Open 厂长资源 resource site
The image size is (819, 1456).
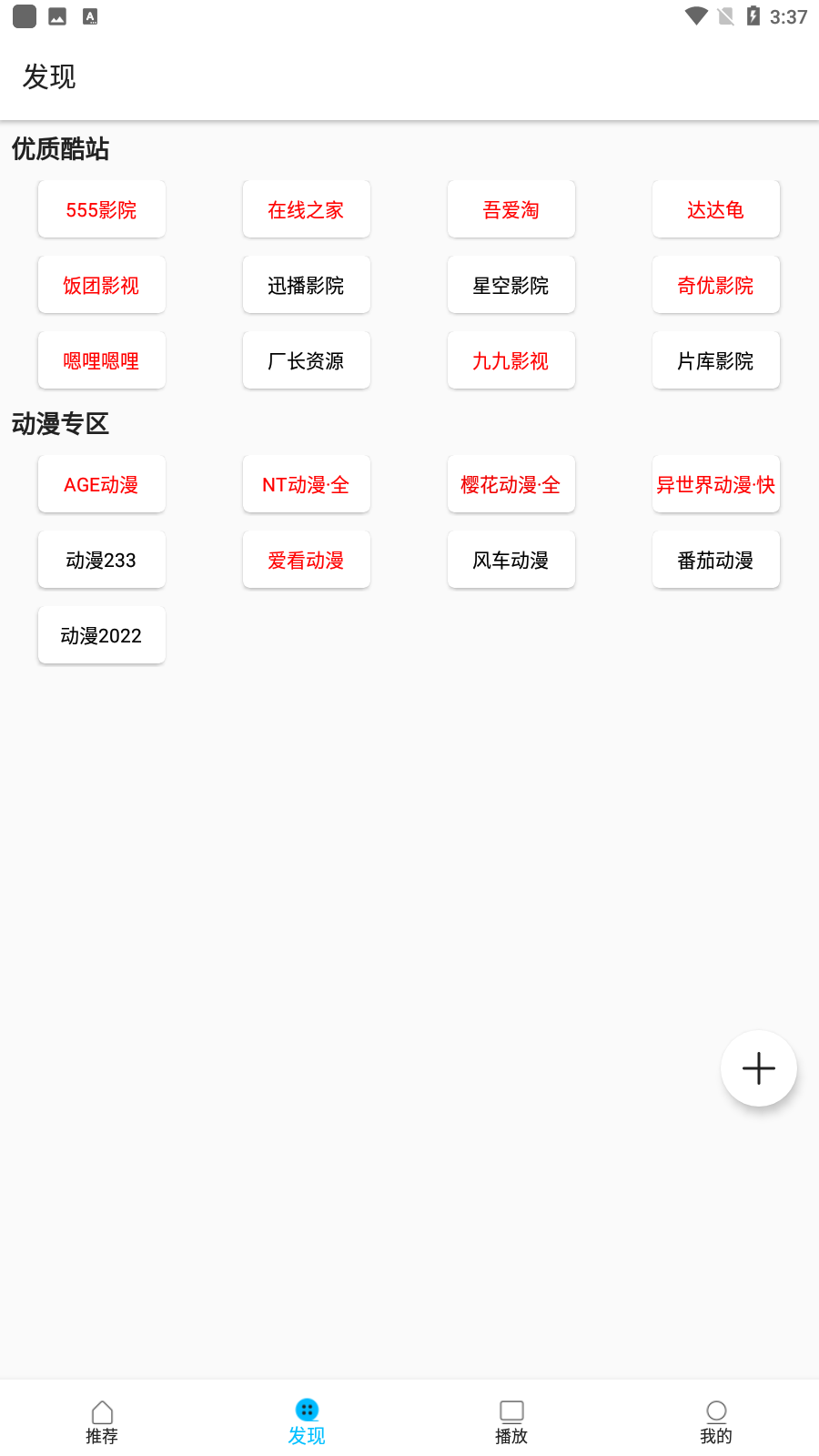click(307, 359)
